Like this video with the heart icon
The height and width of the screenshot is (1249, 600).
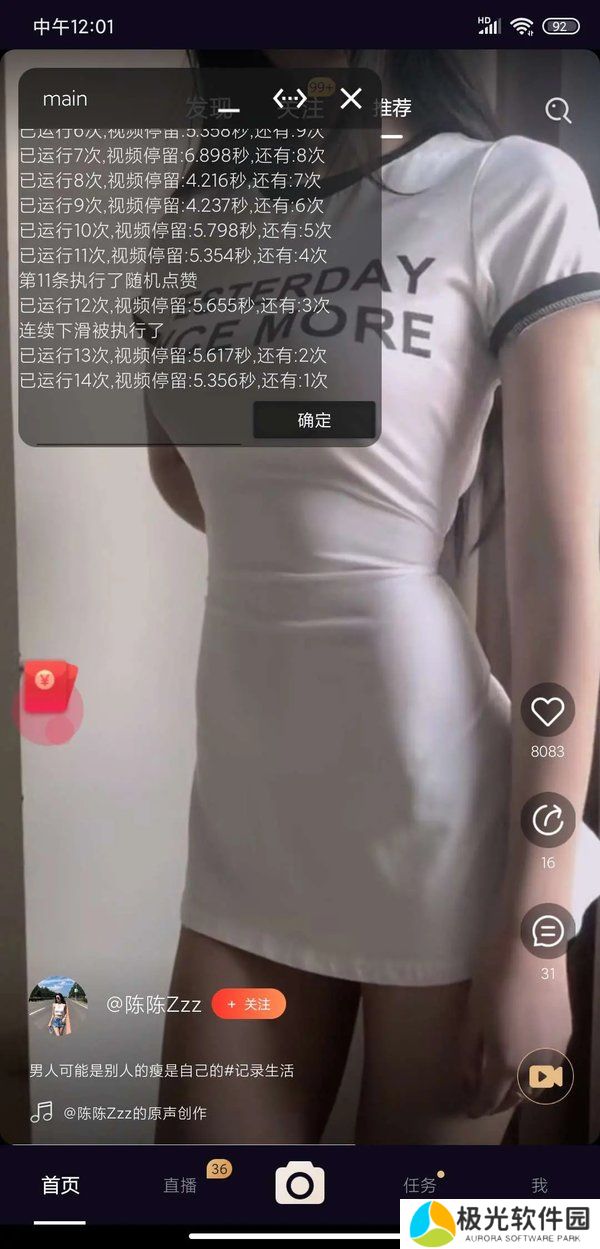547,711
